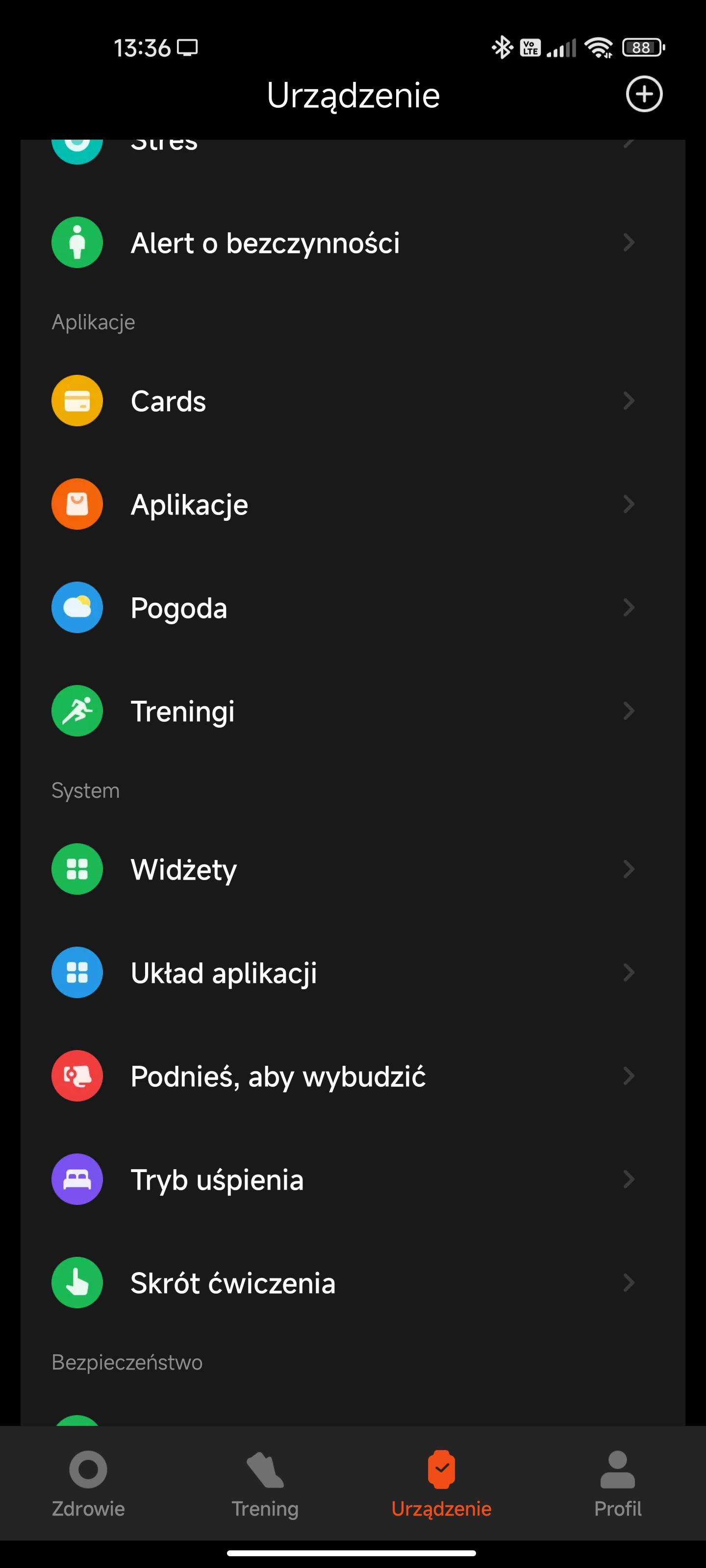Viewport: 706px width, 1568px height.
Task: Open Aplikacje row with orange bag icon
Action: [x=352, y=505]
